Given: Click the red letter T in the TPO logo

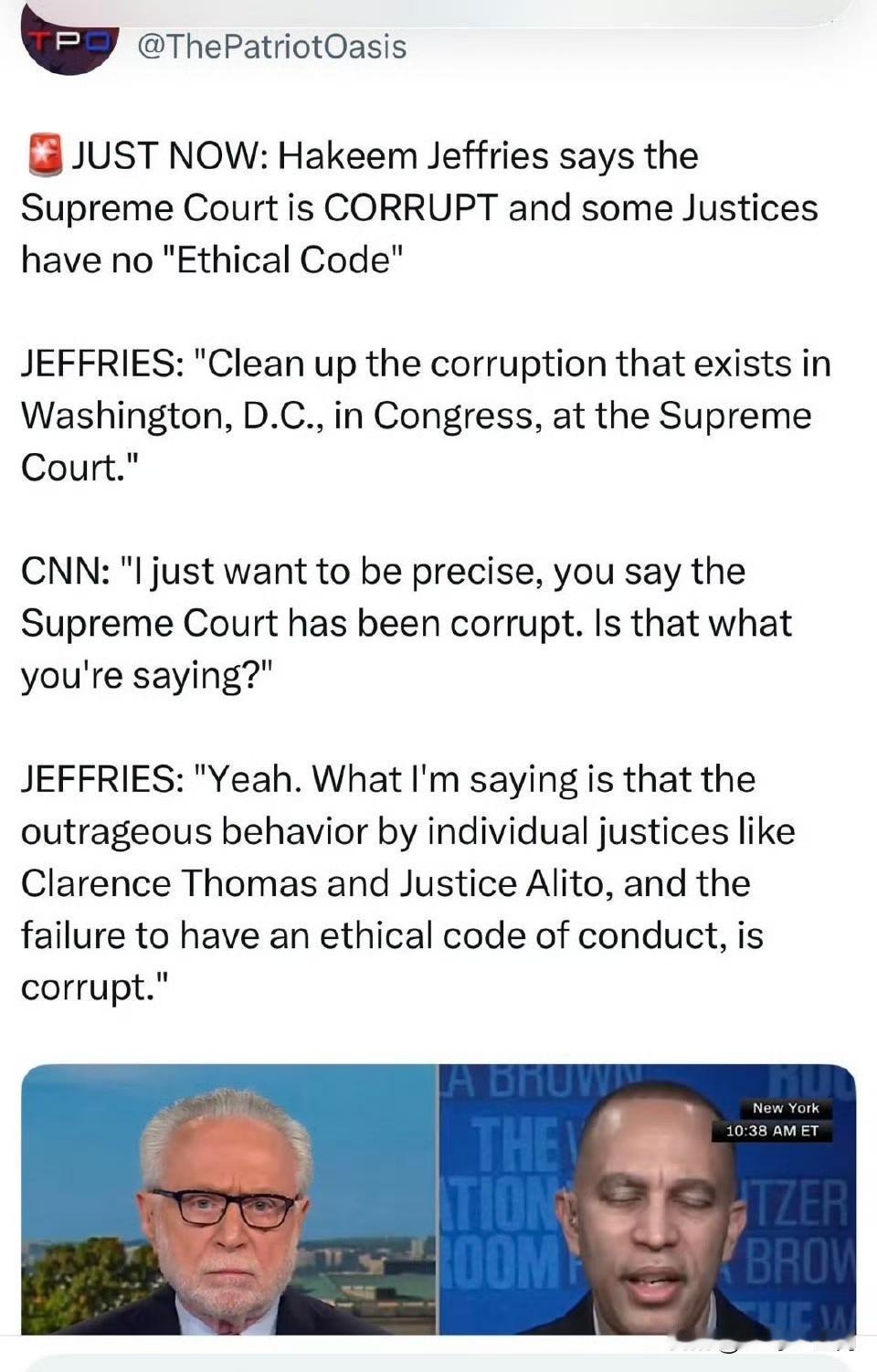Looking at the screenshot, I should click(40, 40).
